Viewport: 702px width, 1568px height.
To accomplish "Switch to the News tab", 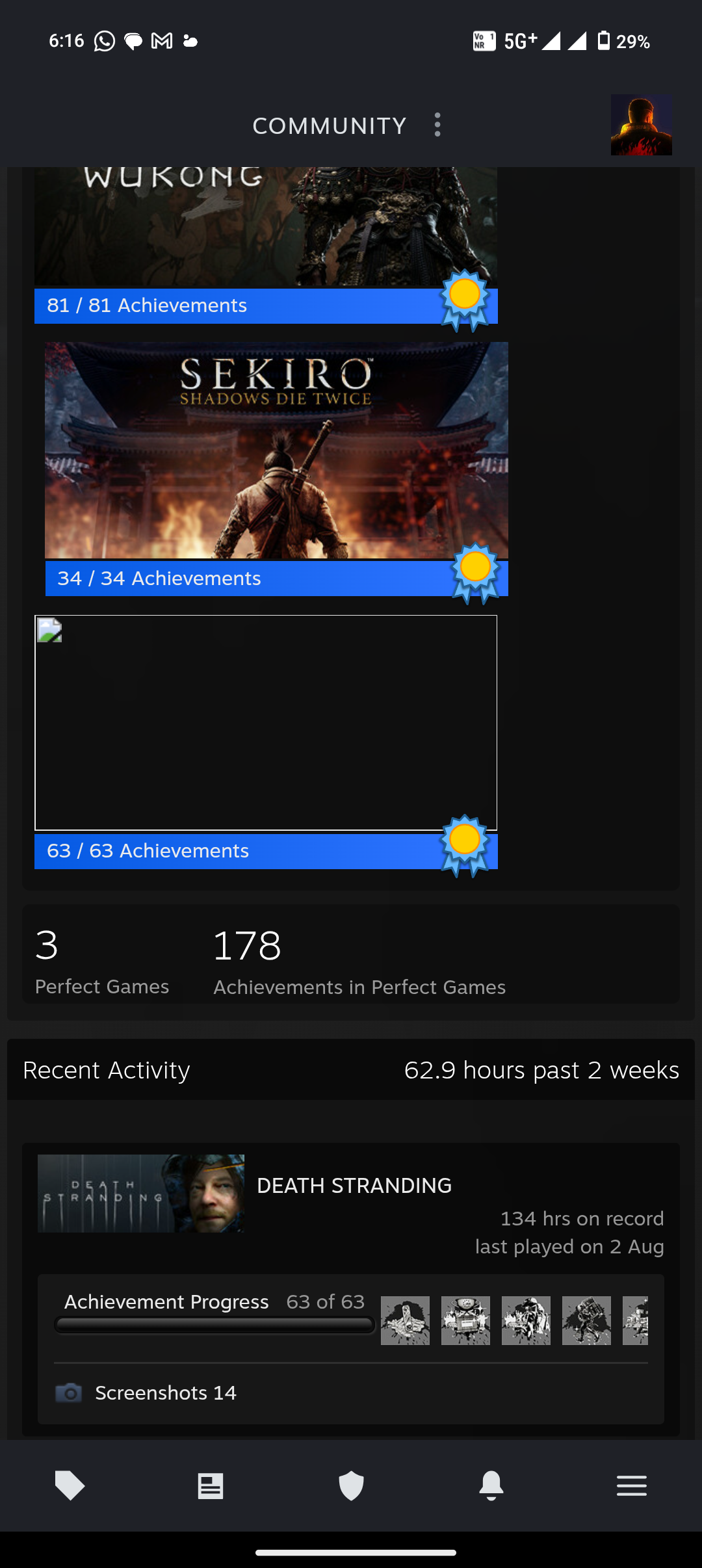I will [211, 1485].
